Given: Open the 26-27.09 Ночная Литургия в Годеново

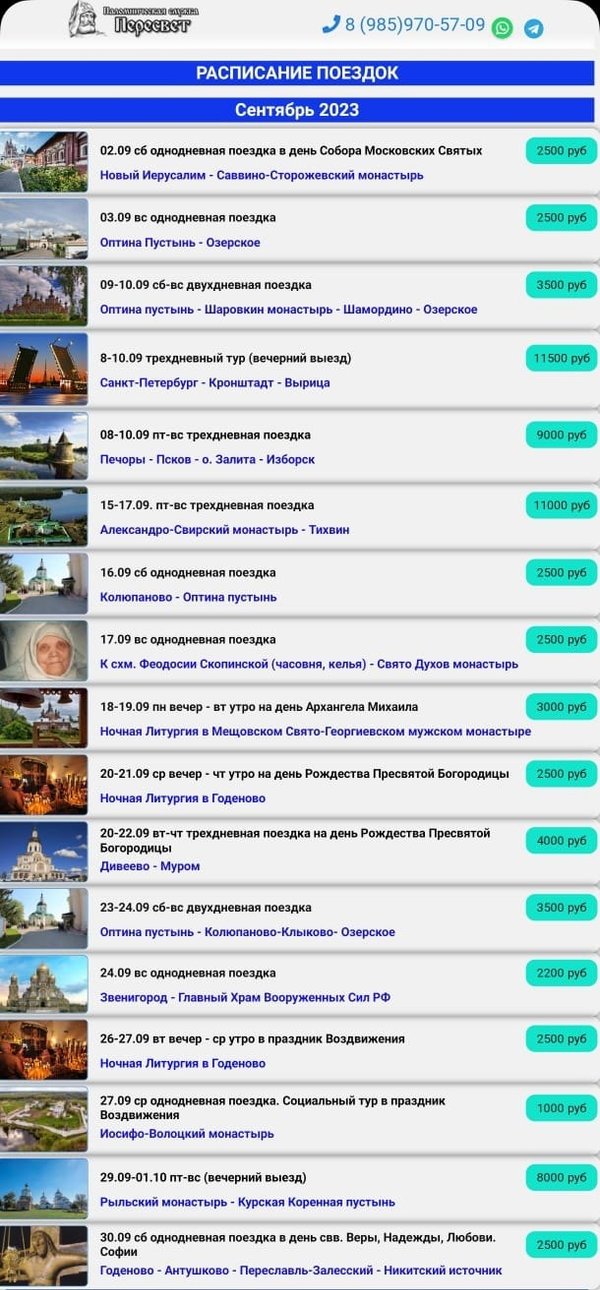Looking at the screenshot, I should click(x=182, y=1063).
